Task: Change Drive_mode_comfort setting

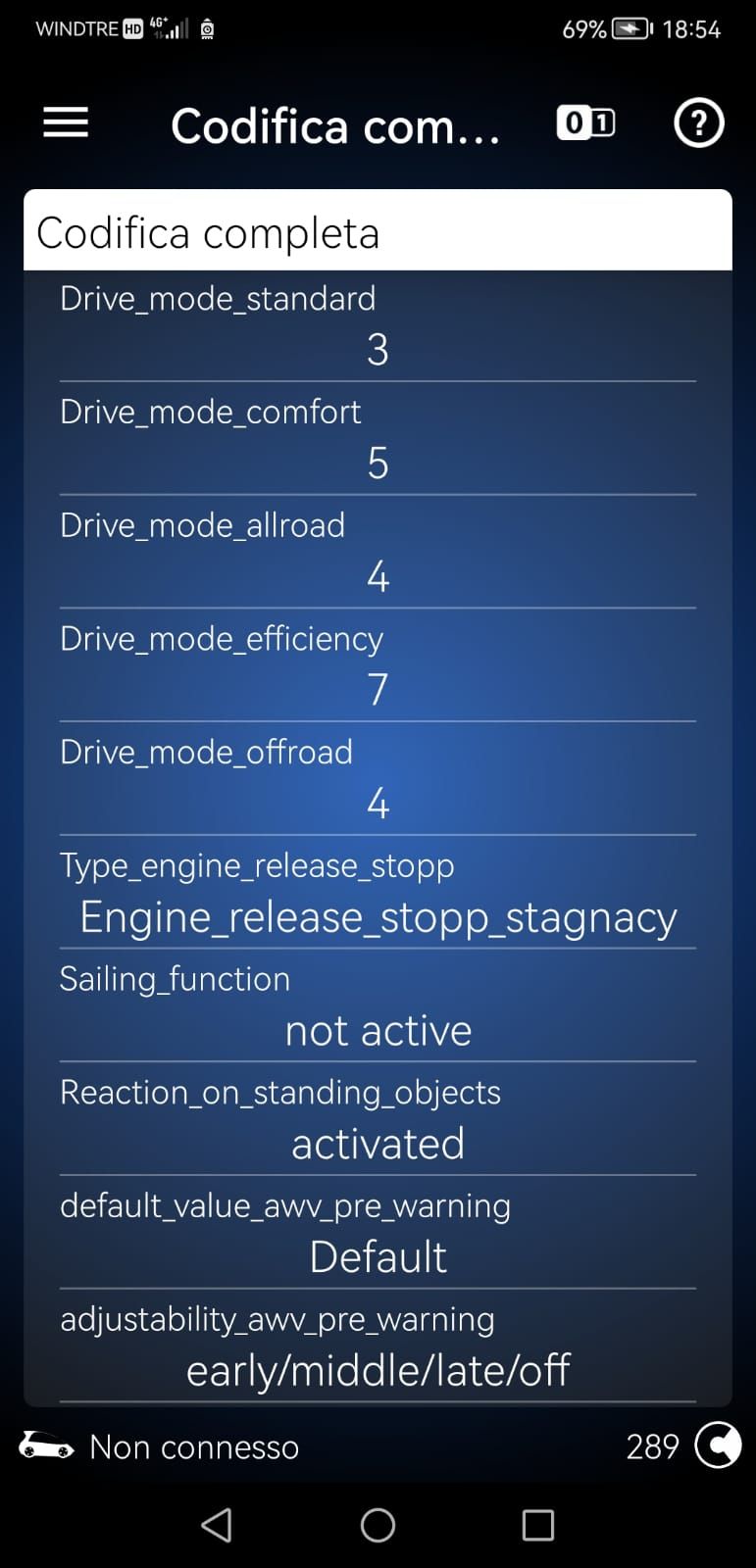Action: pos(378,440)
